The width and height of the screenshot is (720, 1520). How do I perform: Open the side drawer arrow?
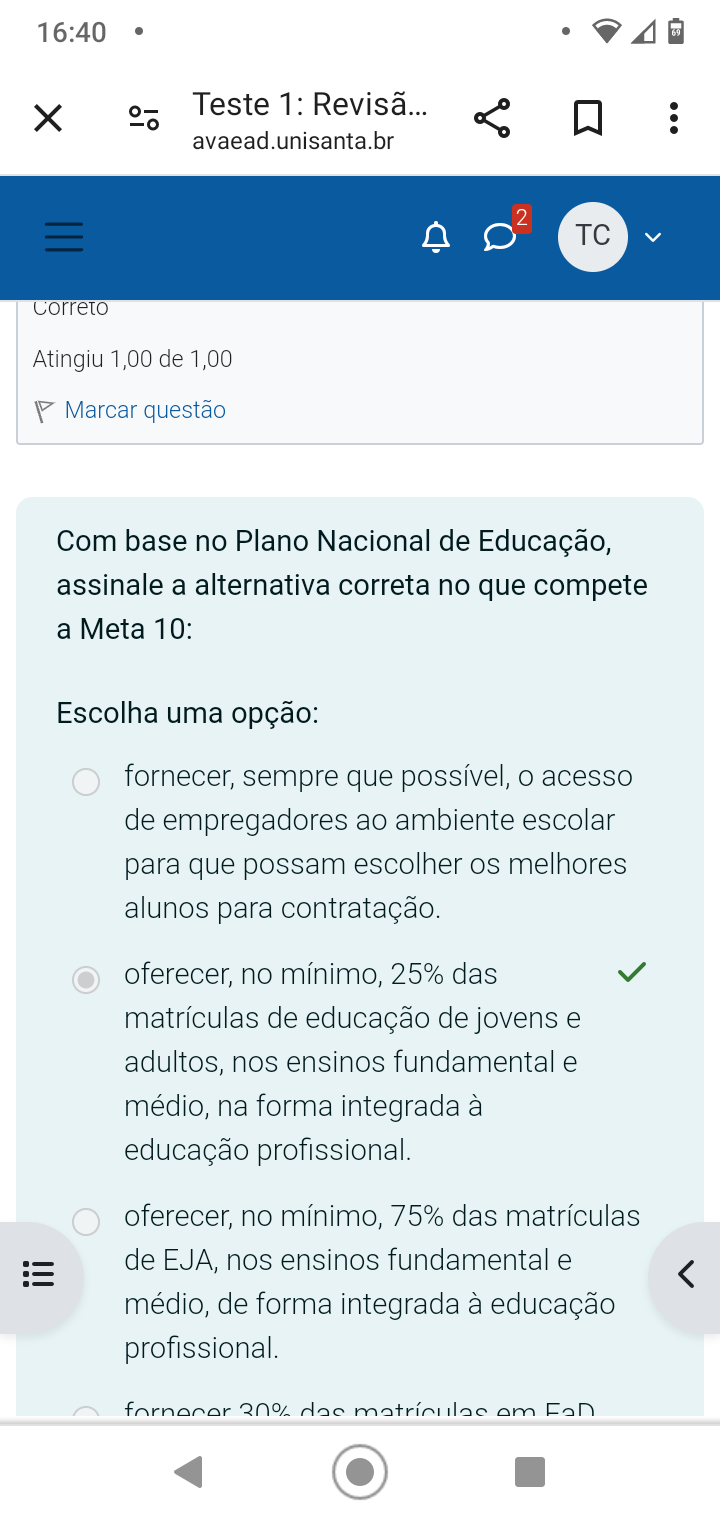(x=686, y=1275)
